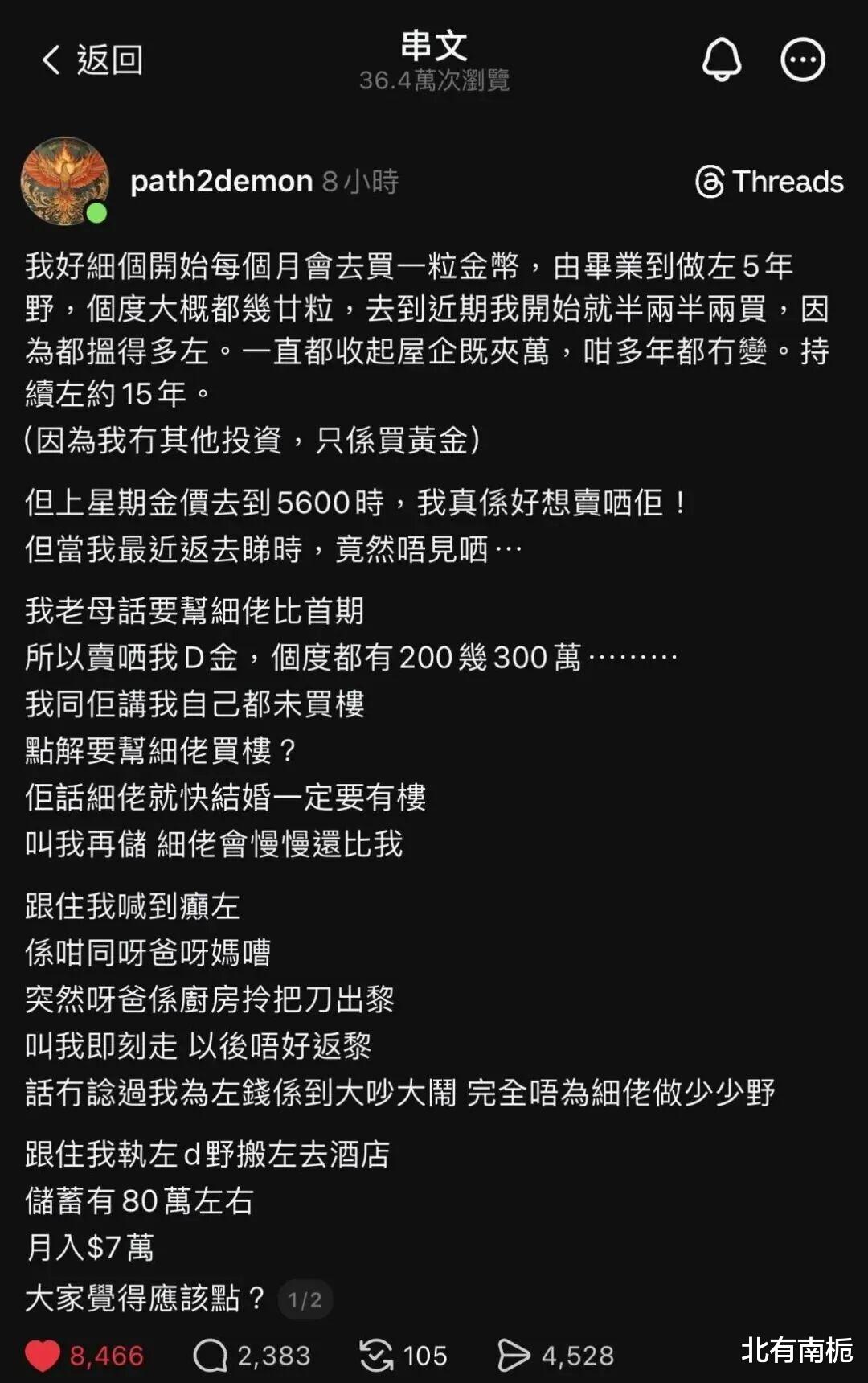This screenshot has height=1383, width=868.
Task: Open the notifications bell
Action: 722,60
